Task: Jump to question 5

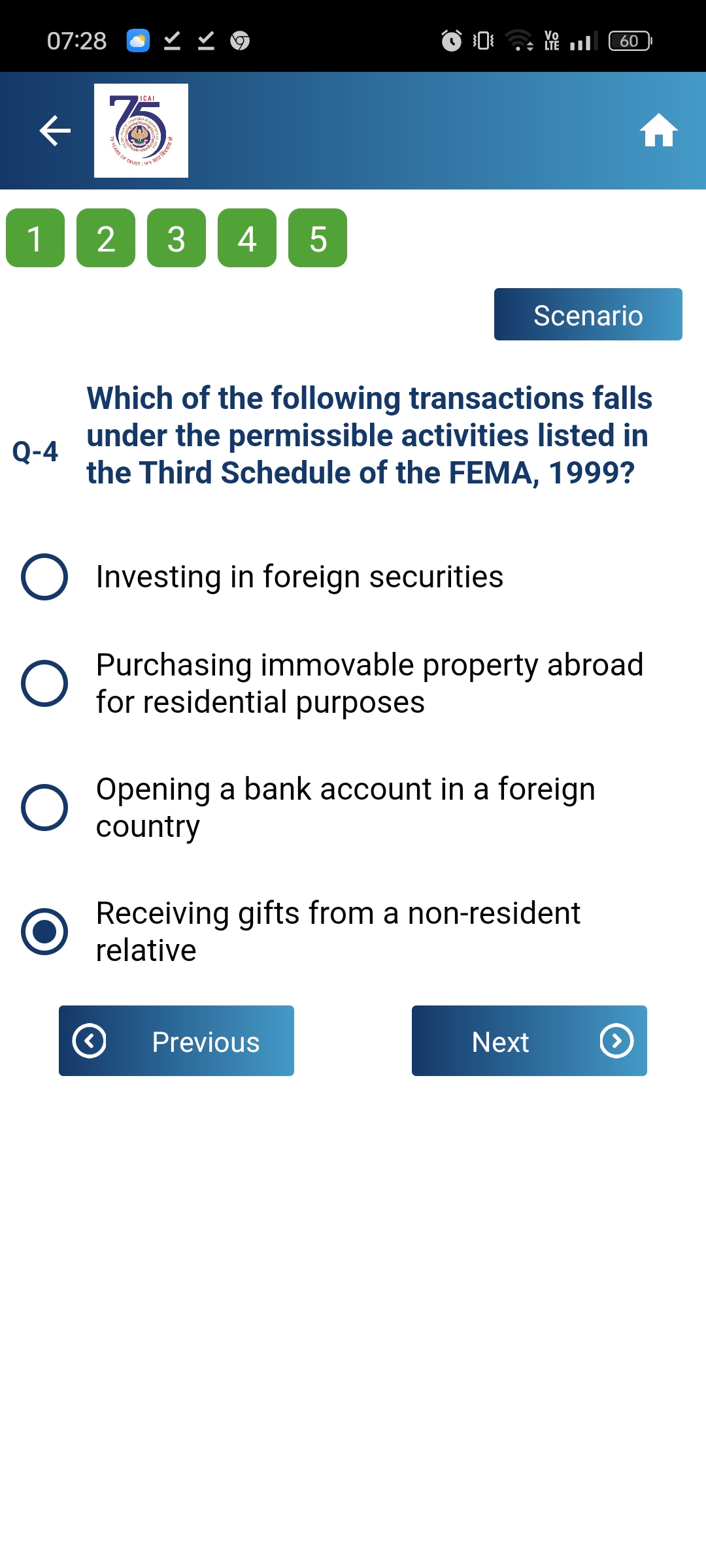Action: (x=318, y=238)
